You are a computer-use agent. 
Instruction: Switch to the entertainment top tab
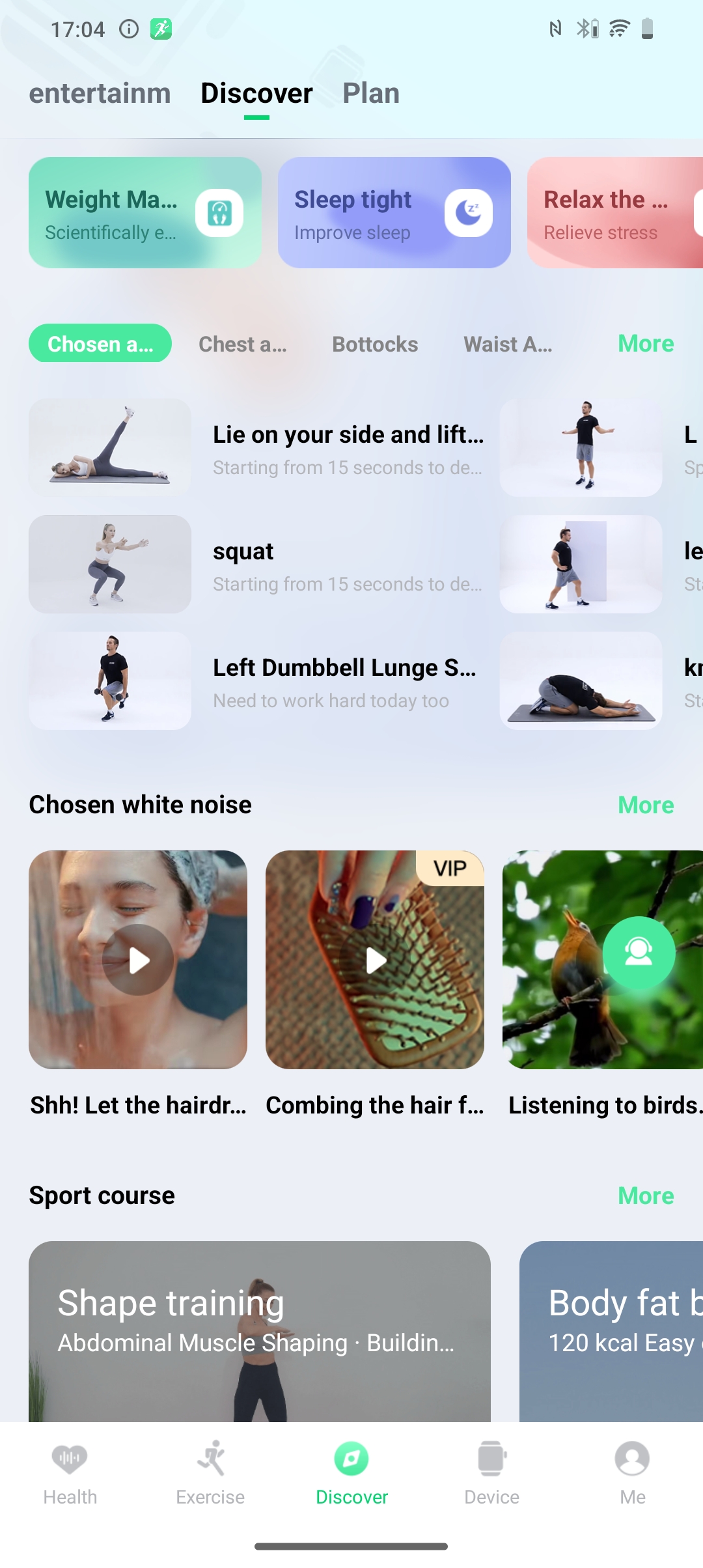coord(100,93)
